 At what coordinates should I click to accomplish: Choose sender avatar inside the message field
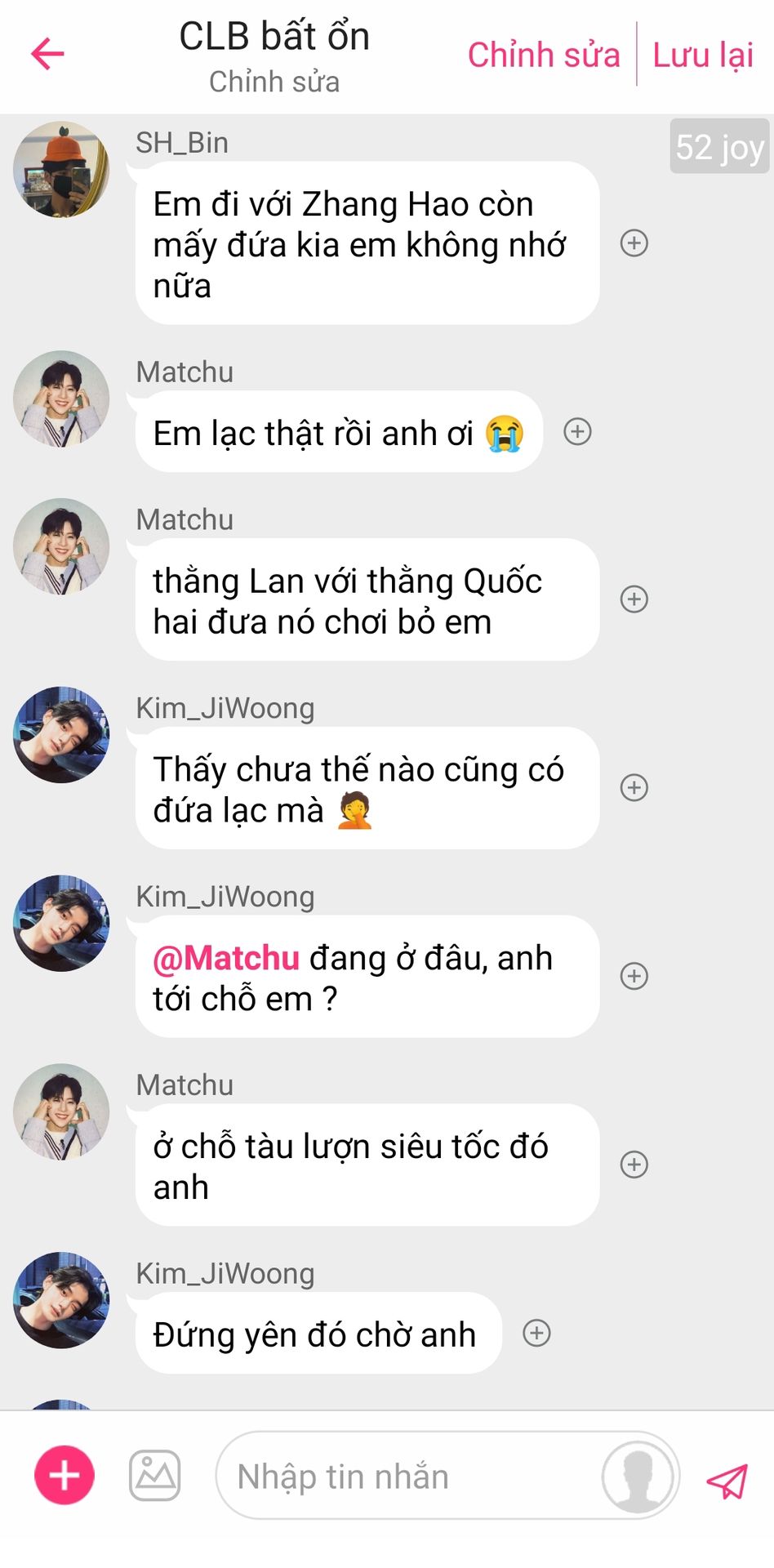pos(638,1477)
